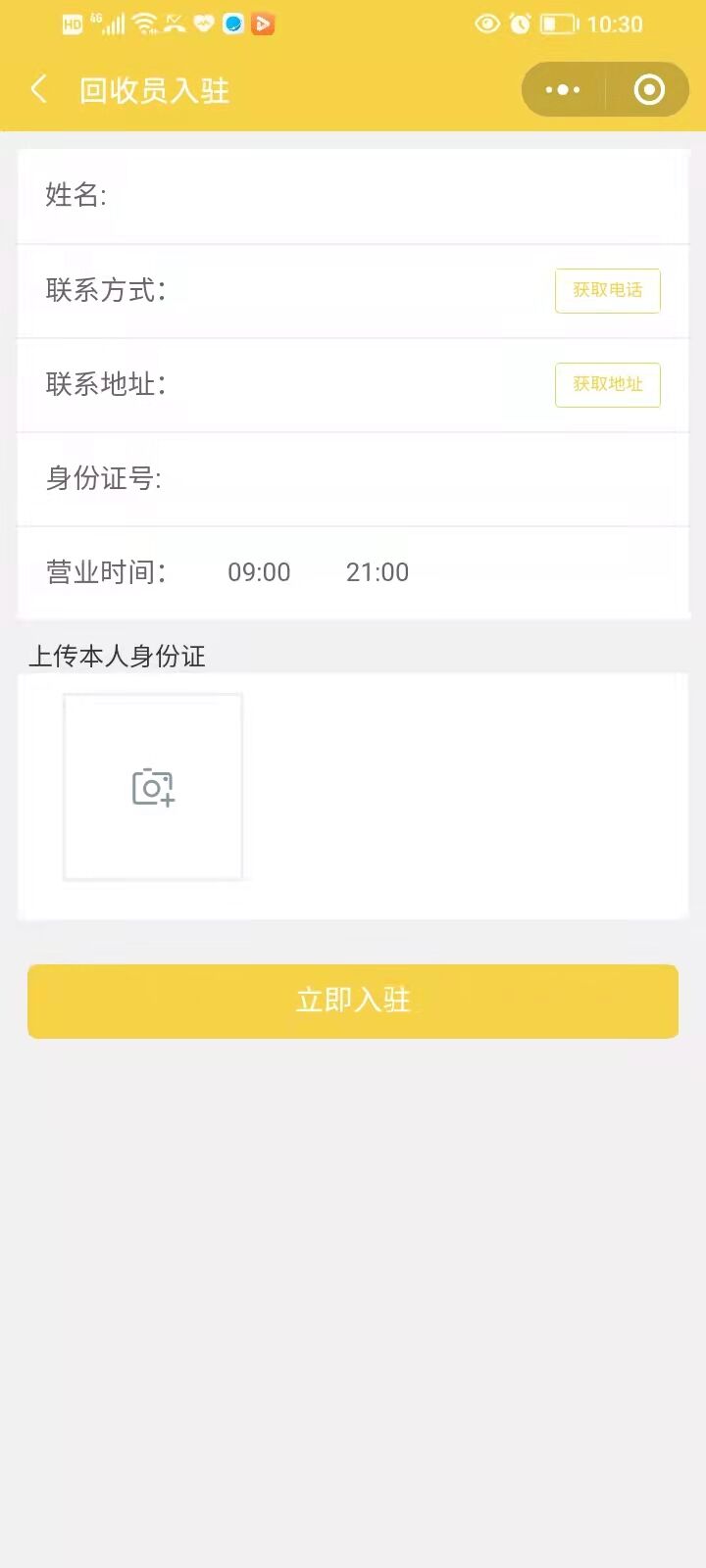Change closing time 21:00
This screenshot has width=706, height=1568.
pyautogui.click(x=378, y=572)
